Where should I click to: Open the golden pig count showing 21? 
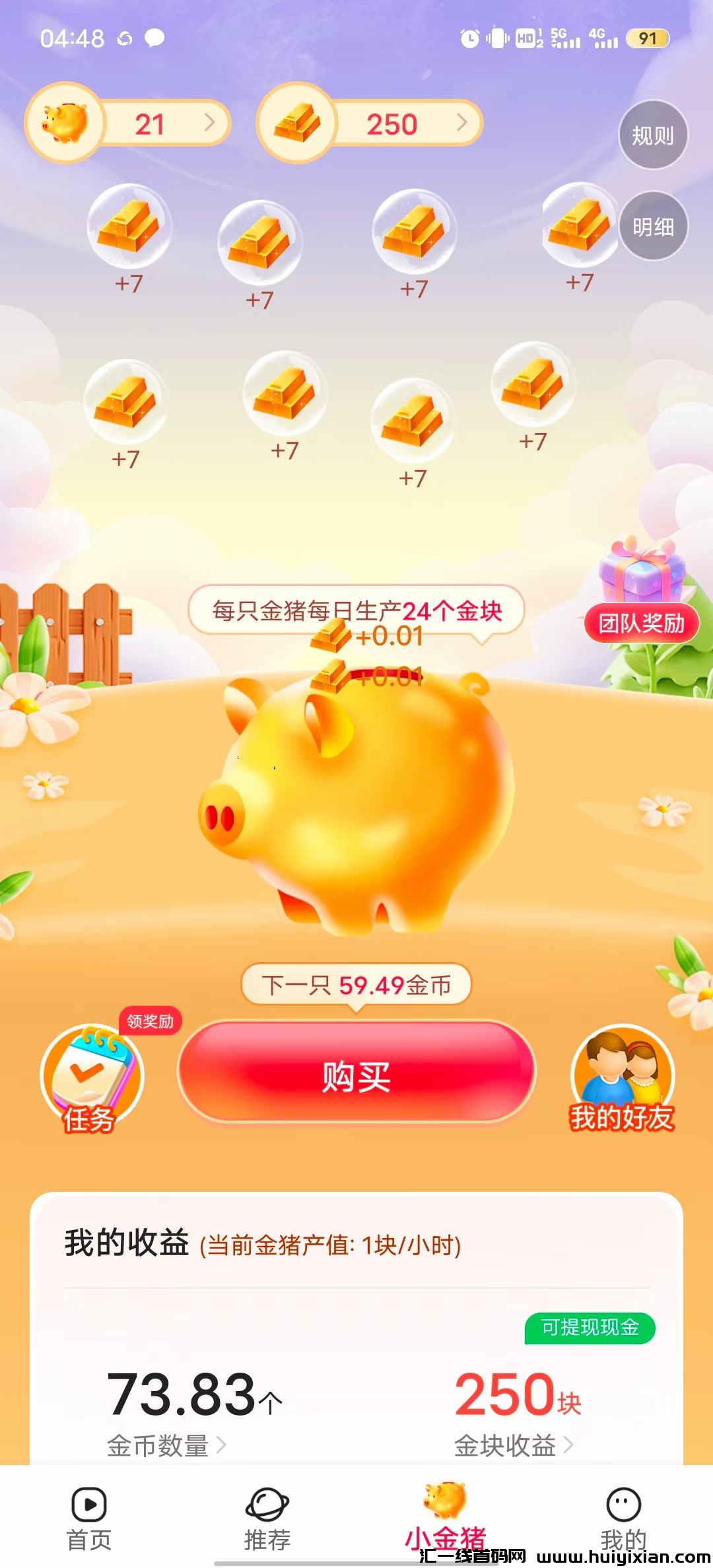point(129,123)
